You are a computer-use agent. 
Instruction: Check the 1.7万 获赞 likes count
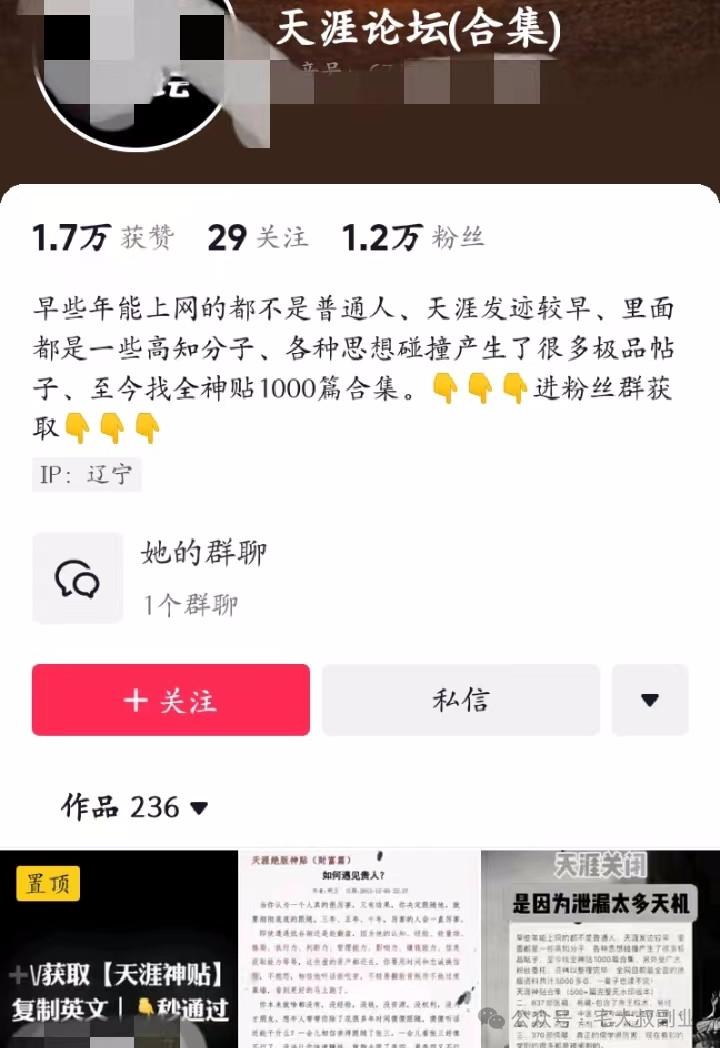105,237
